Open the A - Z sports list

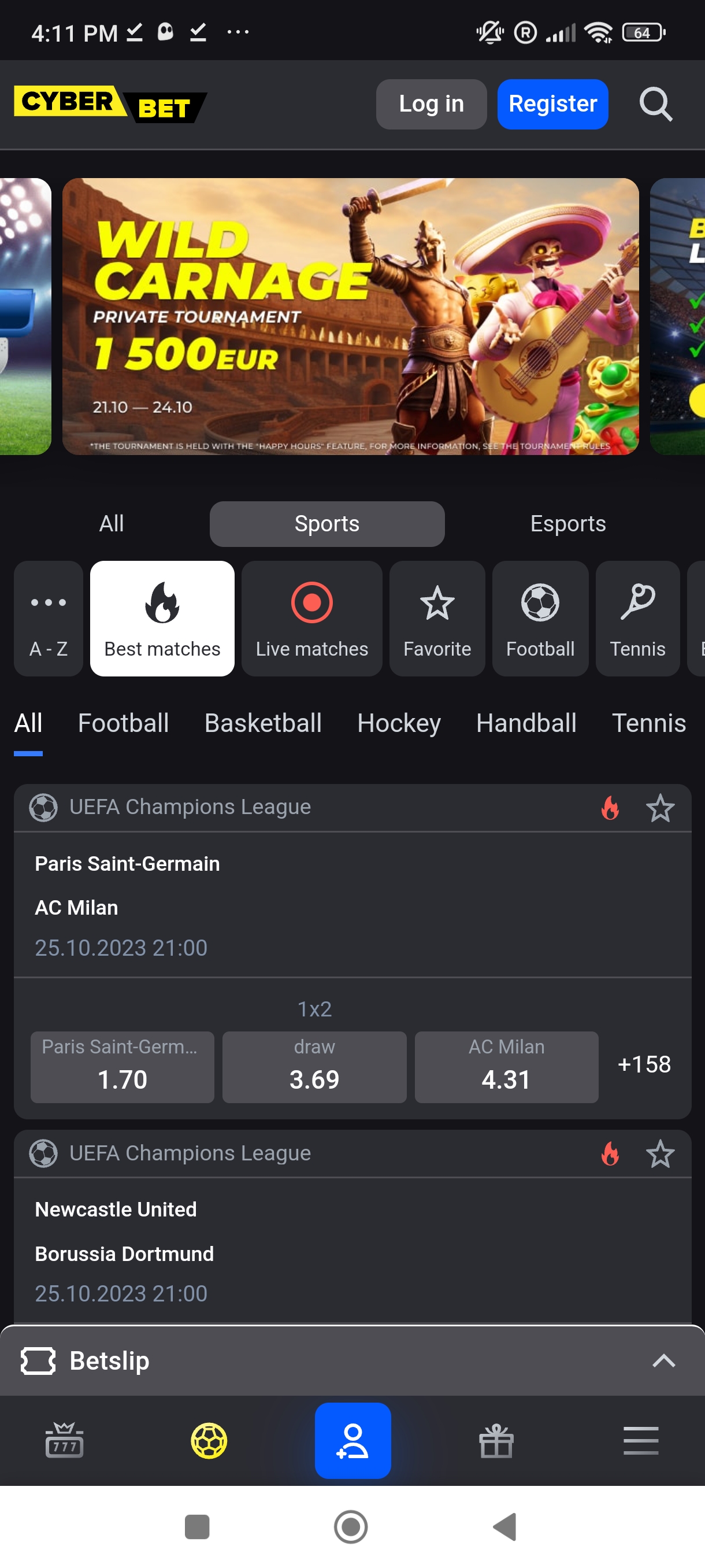(x=48, y=619)
